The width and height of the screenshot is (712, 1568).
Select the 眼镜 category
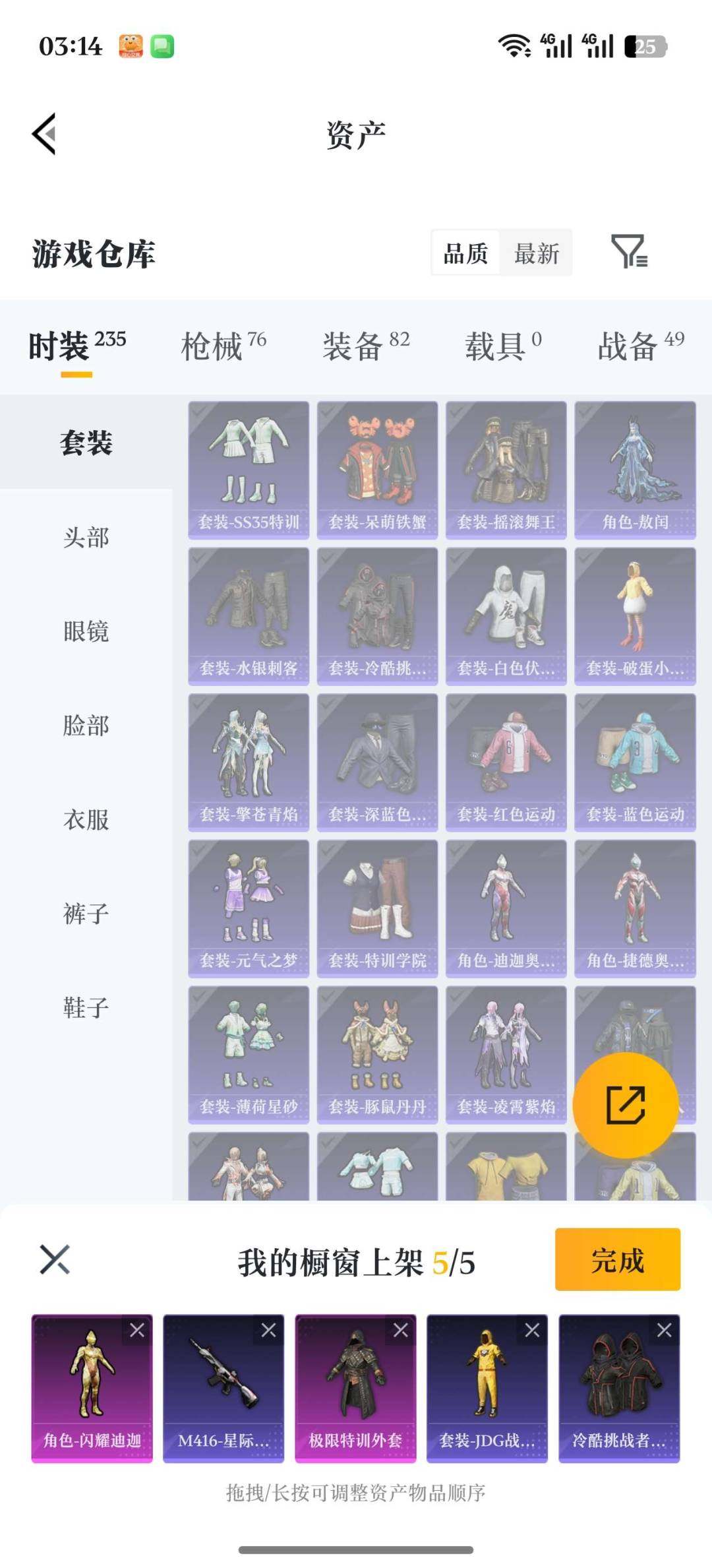[86, 633]
